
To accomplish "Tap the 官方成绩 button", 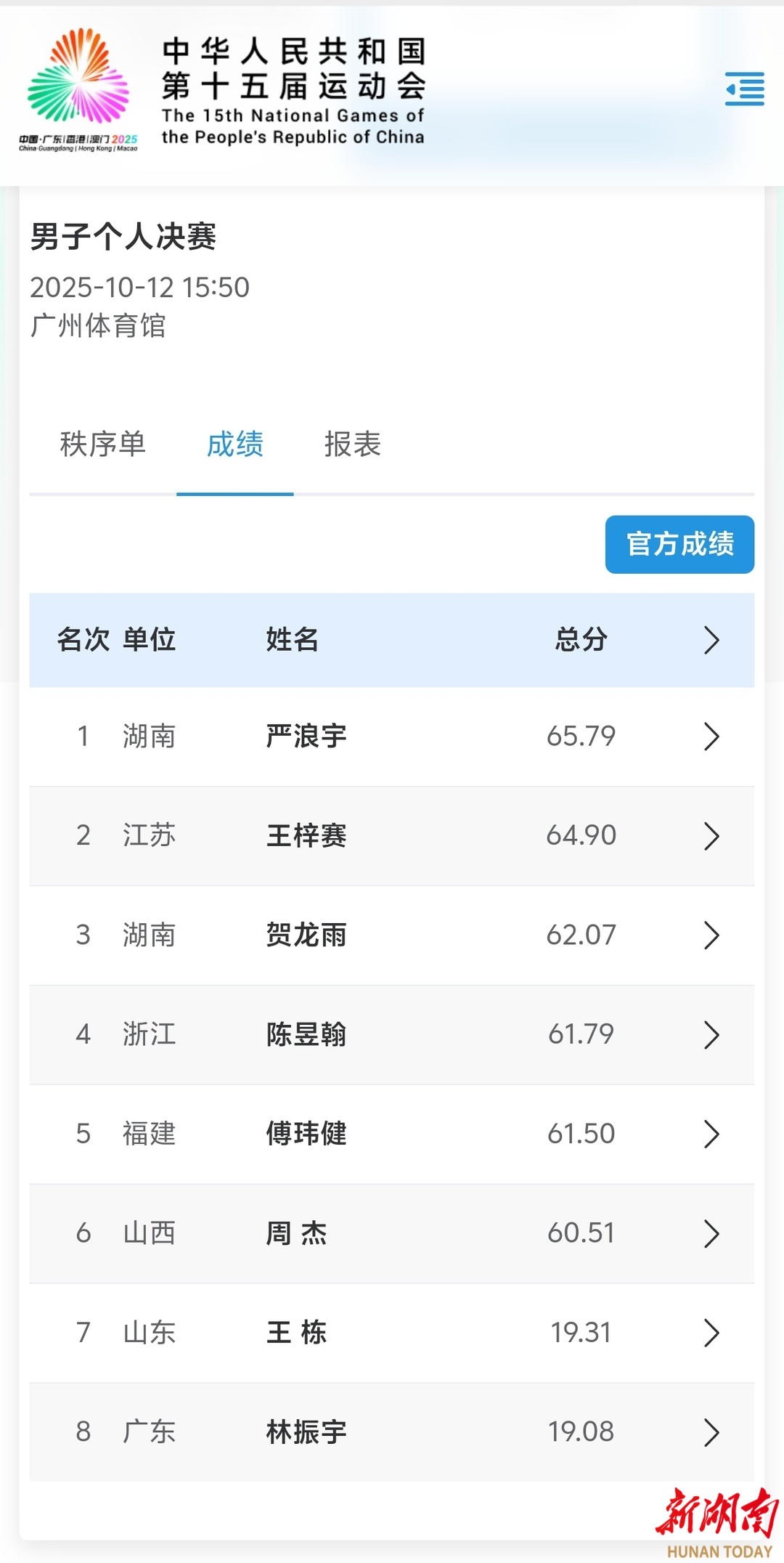I will 679,544.
